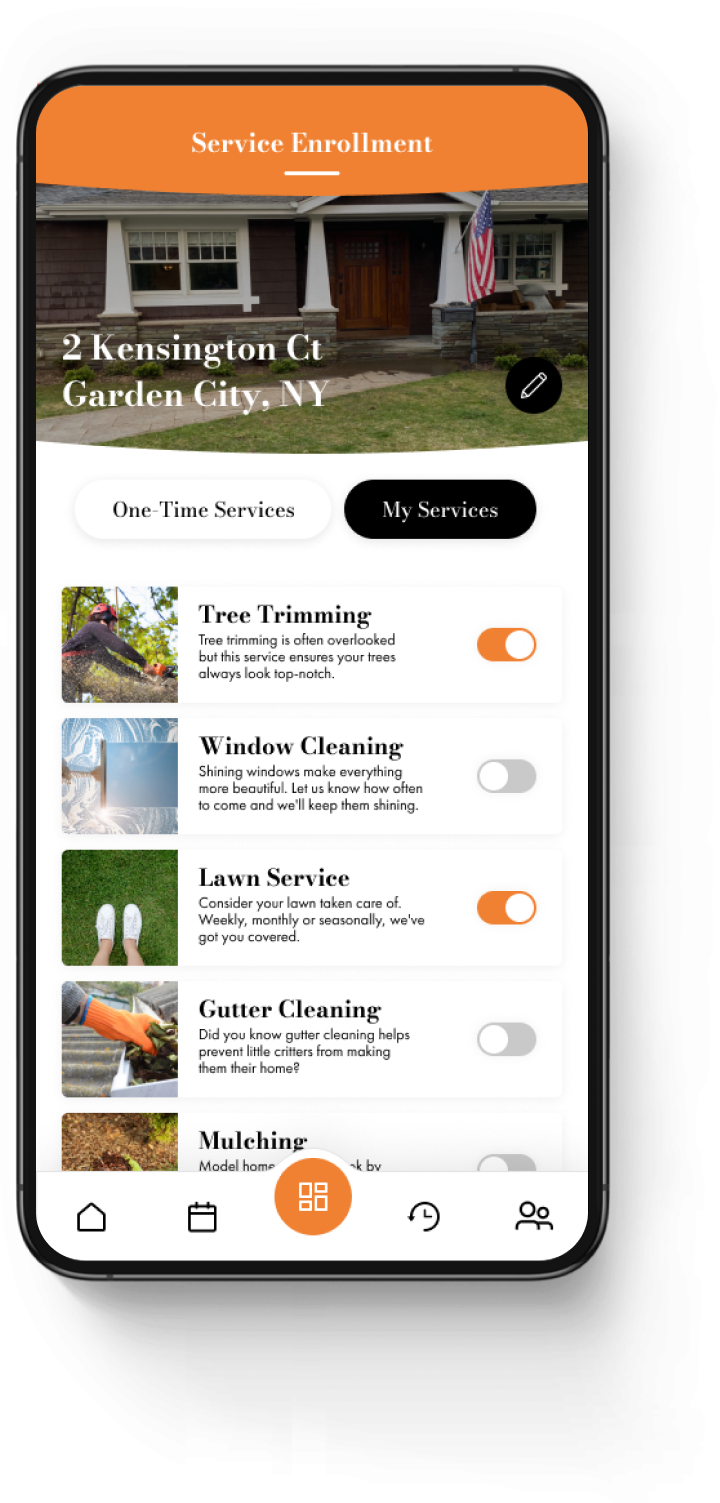Open the service history tab
Image resolution: width=720 pixels, height=1503 pixels.
[424, 1217]
